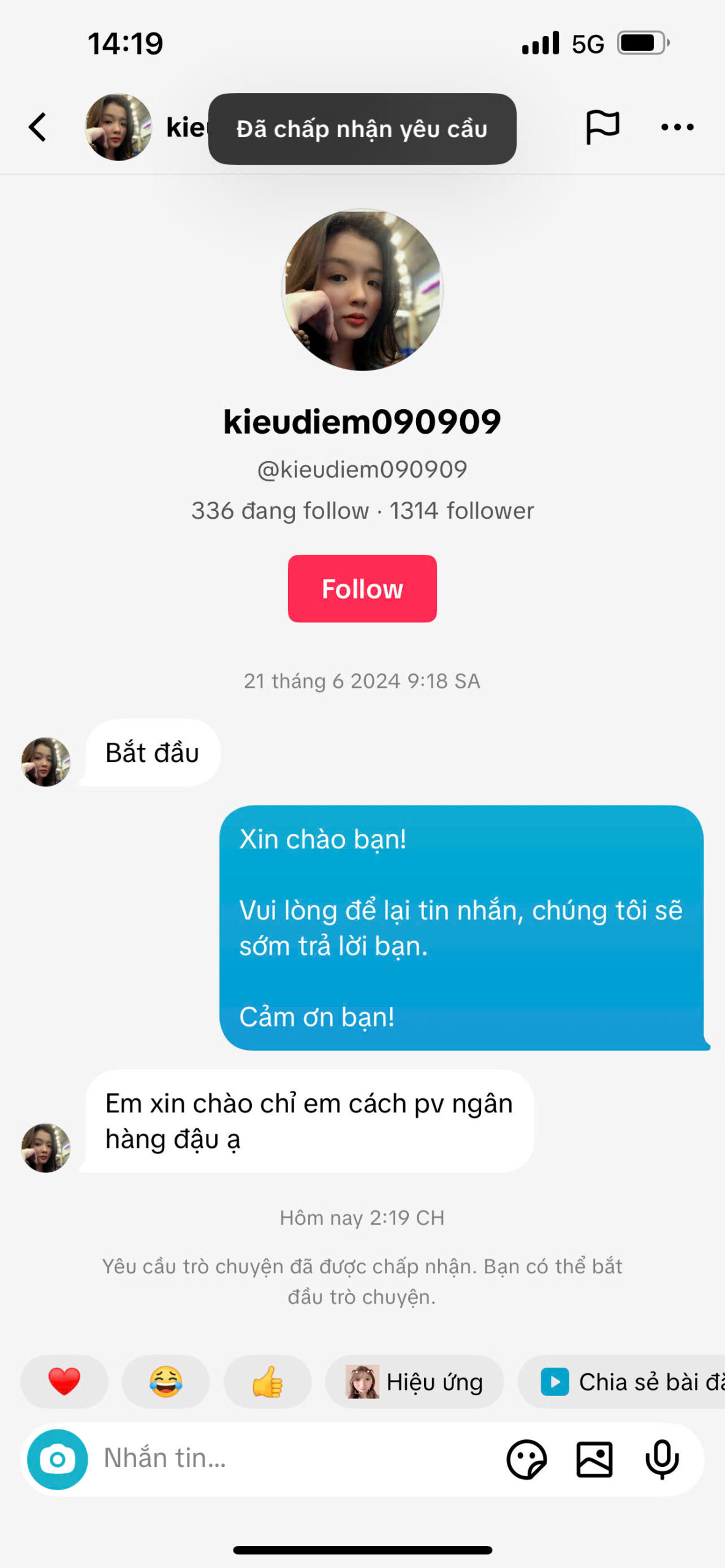This screenshot has width=725, height=1568.
Task: Attach a photo from the gallery
Action: [594, 1459]
